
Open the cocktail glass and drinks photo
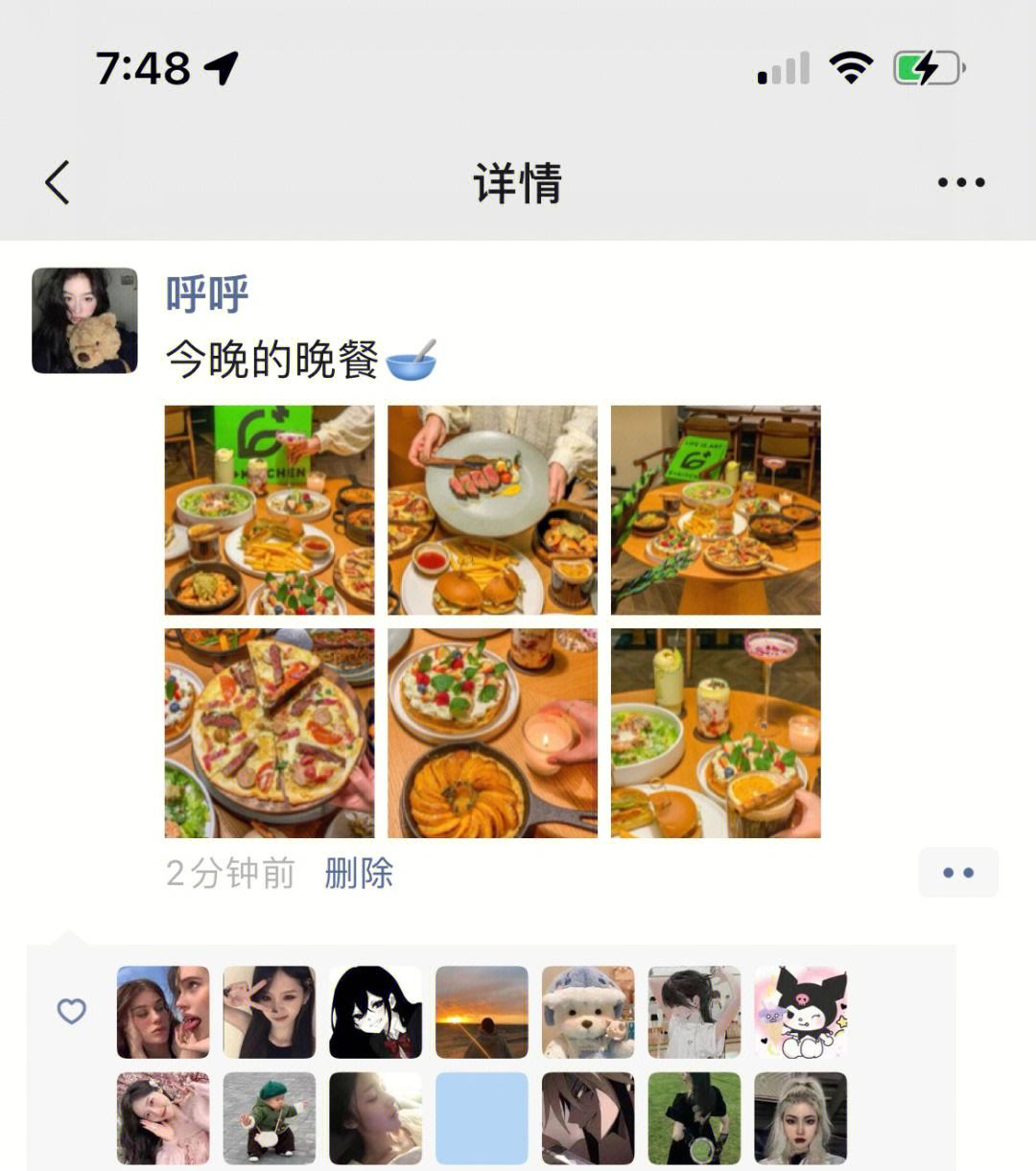pos(716,733)
